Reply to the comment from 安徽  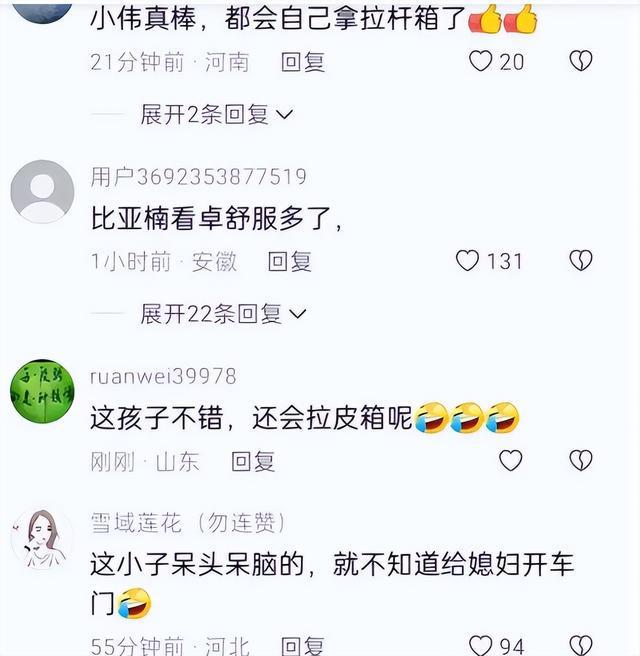[290, 262]
